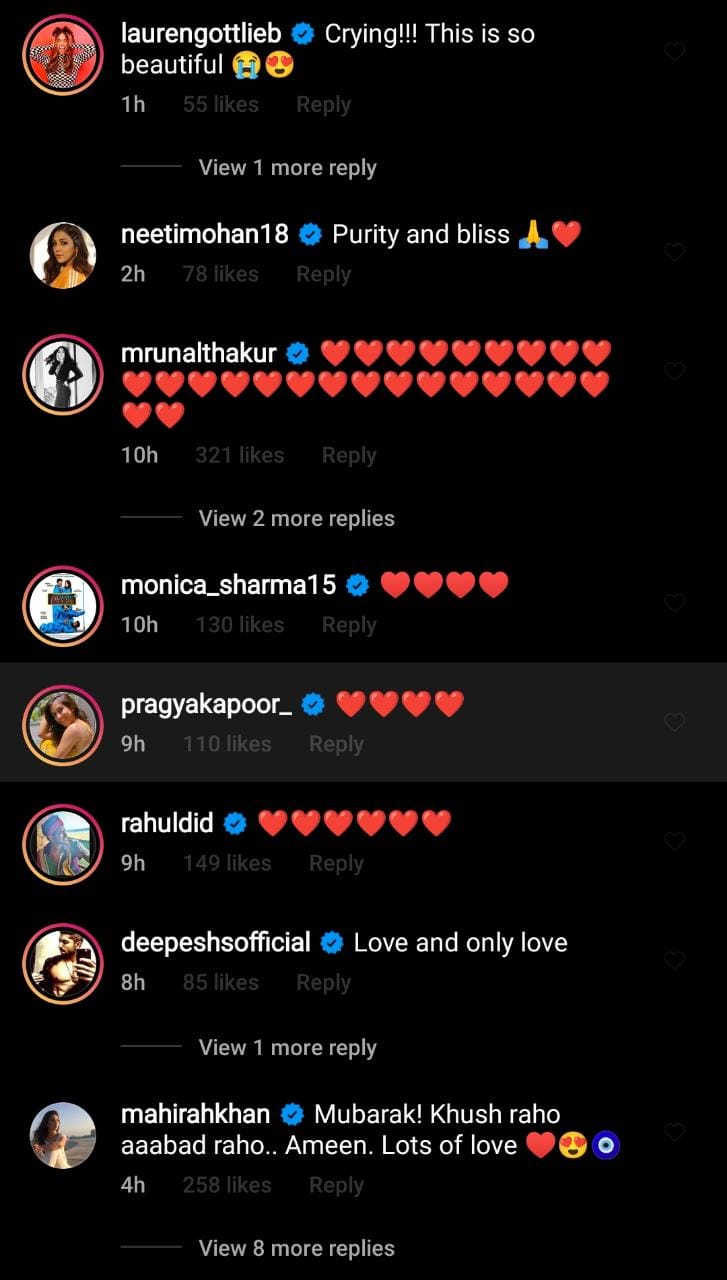This screenshot has height=1280, width=727.
Task: Open neetimohan18's profile via username
Action: (x=204, y=234)
